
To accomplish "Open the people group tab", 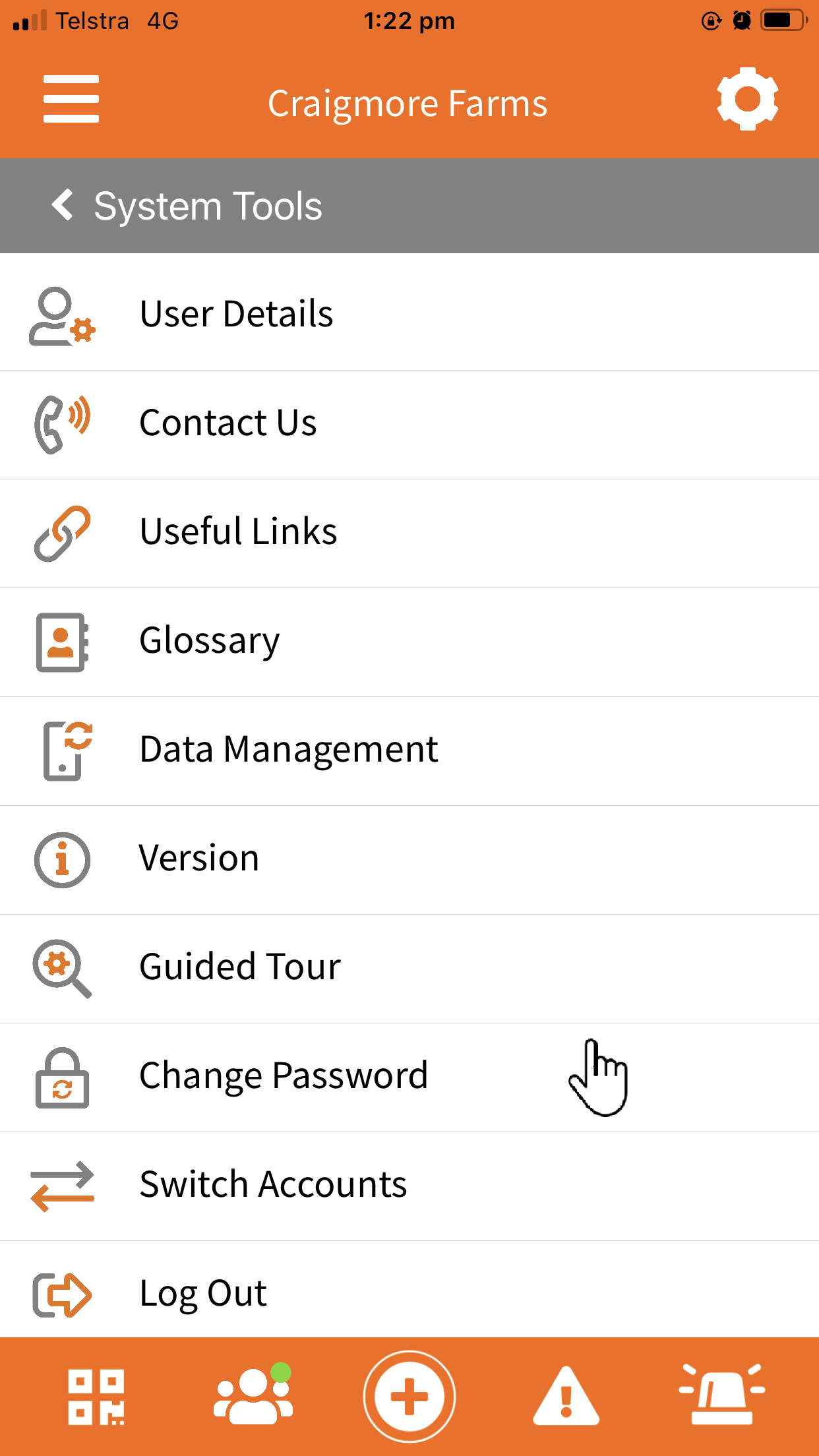I will [x=253, y=1395].
